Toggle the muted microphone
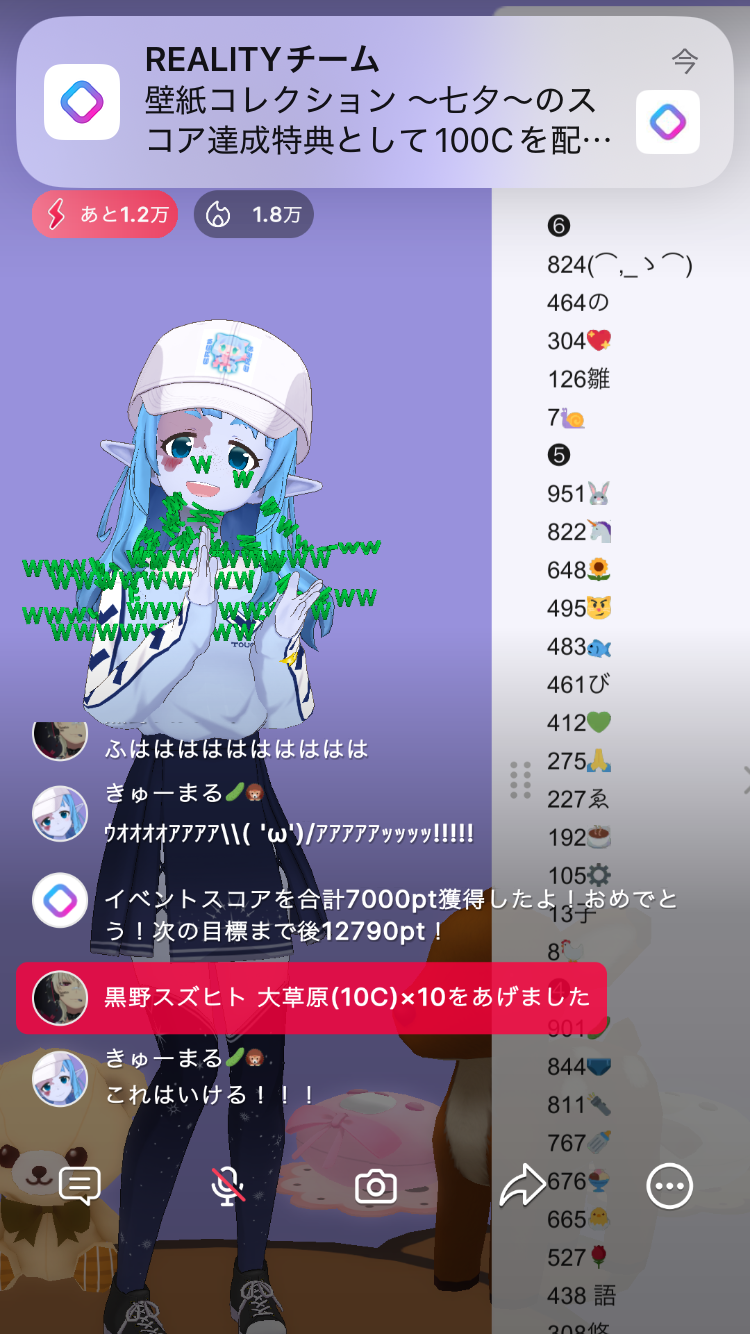This screenshot has height=1334, width=750. click(229, 1187)
